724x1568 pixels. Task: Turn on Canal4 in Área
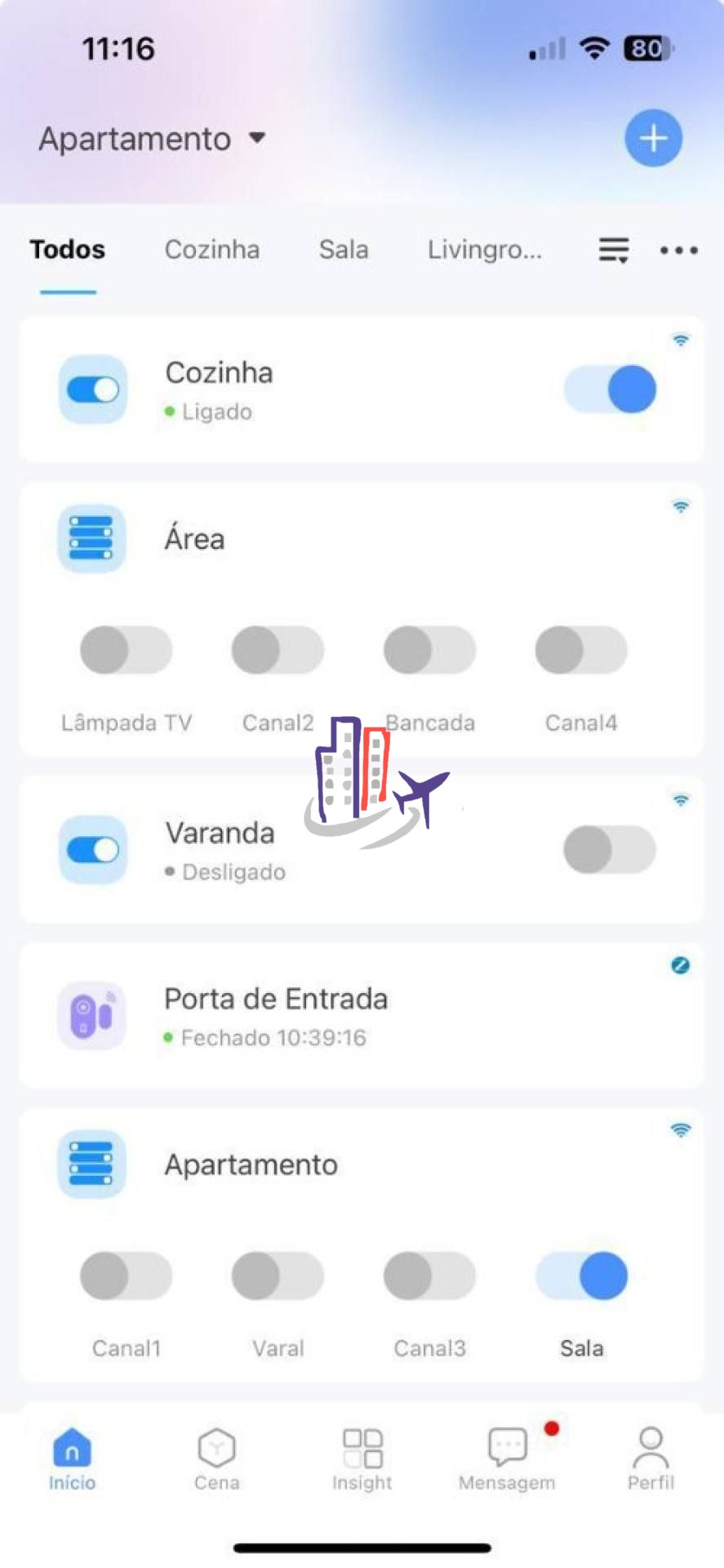pyautogui.click(x=581, y=650)
